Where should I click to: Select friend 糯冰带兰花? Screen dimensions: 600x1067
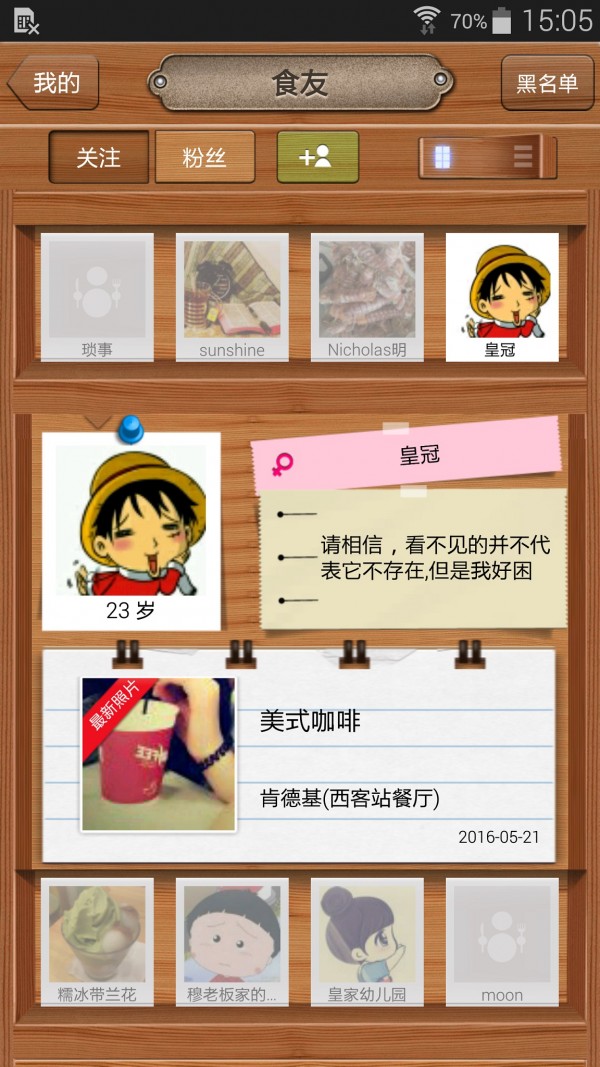pyautogui.click(x=97, y=940)
